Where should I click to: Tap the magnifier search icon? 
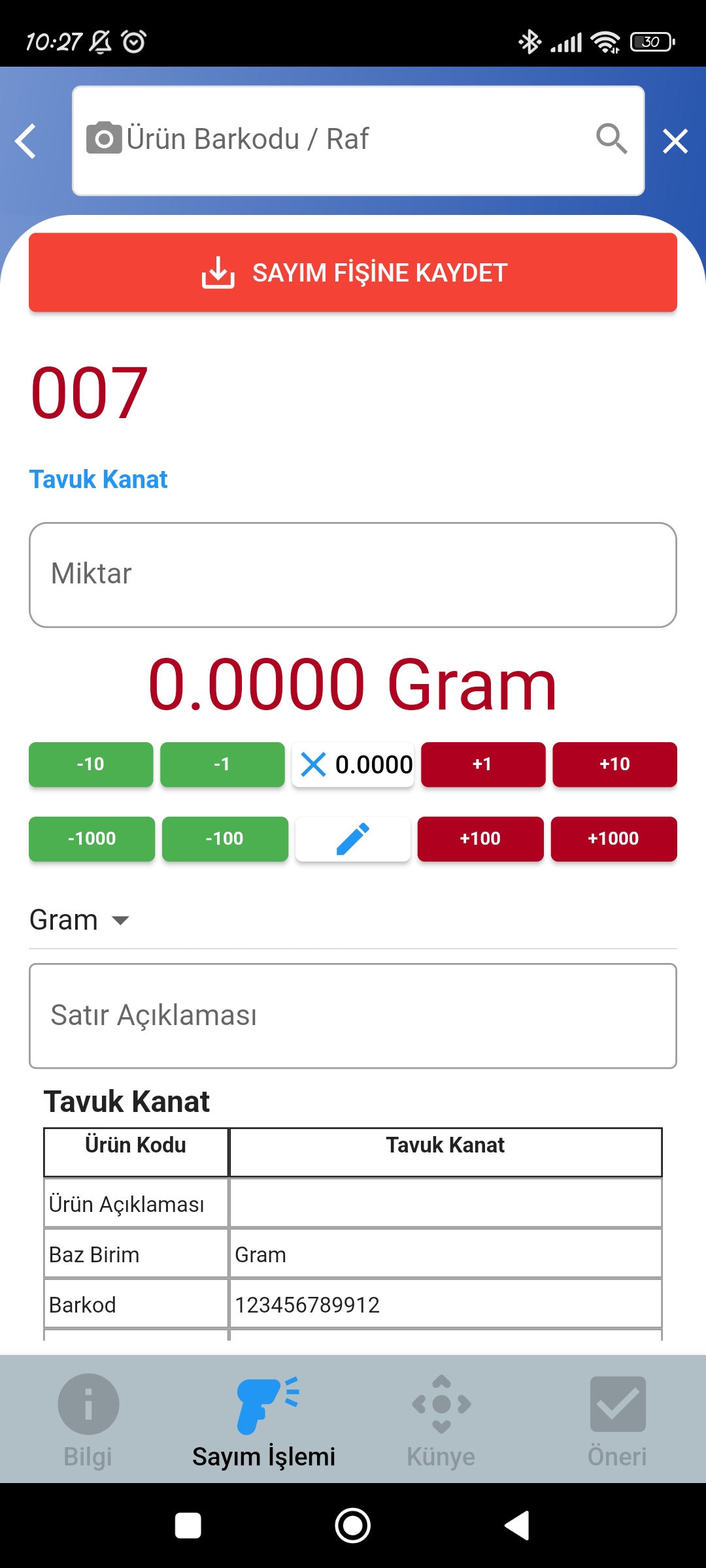(611, 139)
